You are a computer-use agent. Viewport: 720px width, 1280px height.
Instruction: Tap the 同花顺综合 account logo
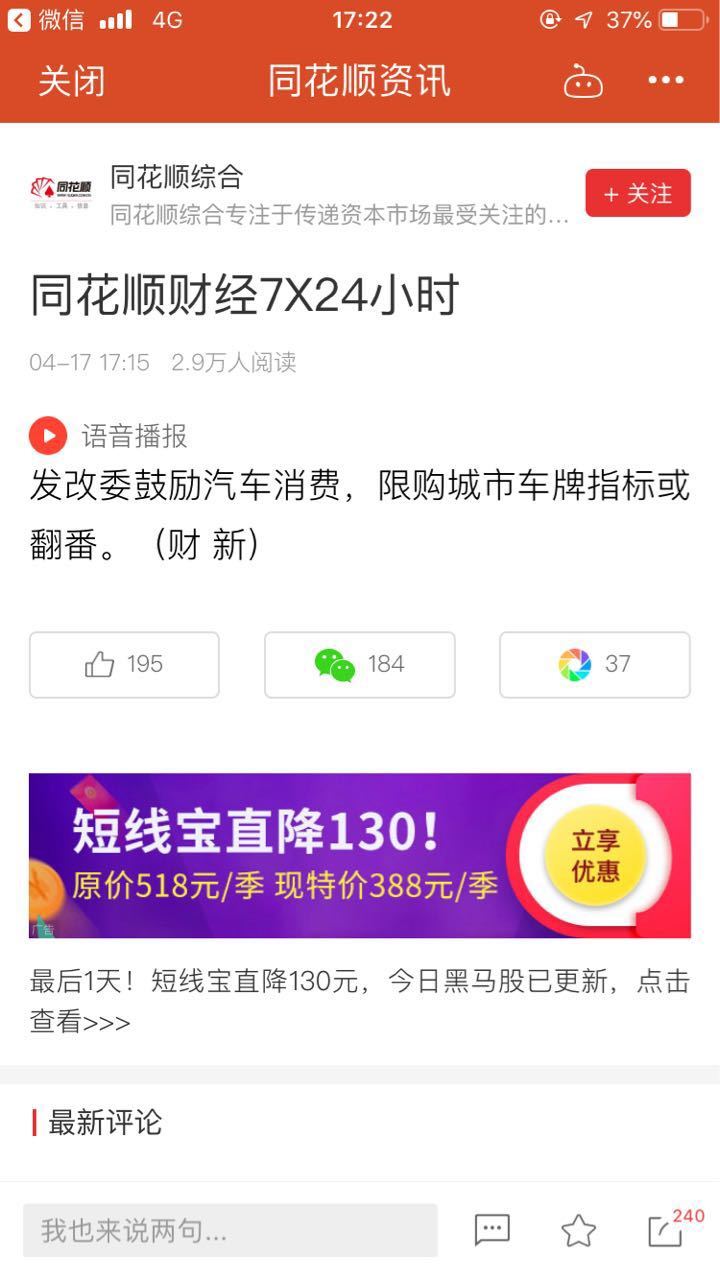coord(60,192)
